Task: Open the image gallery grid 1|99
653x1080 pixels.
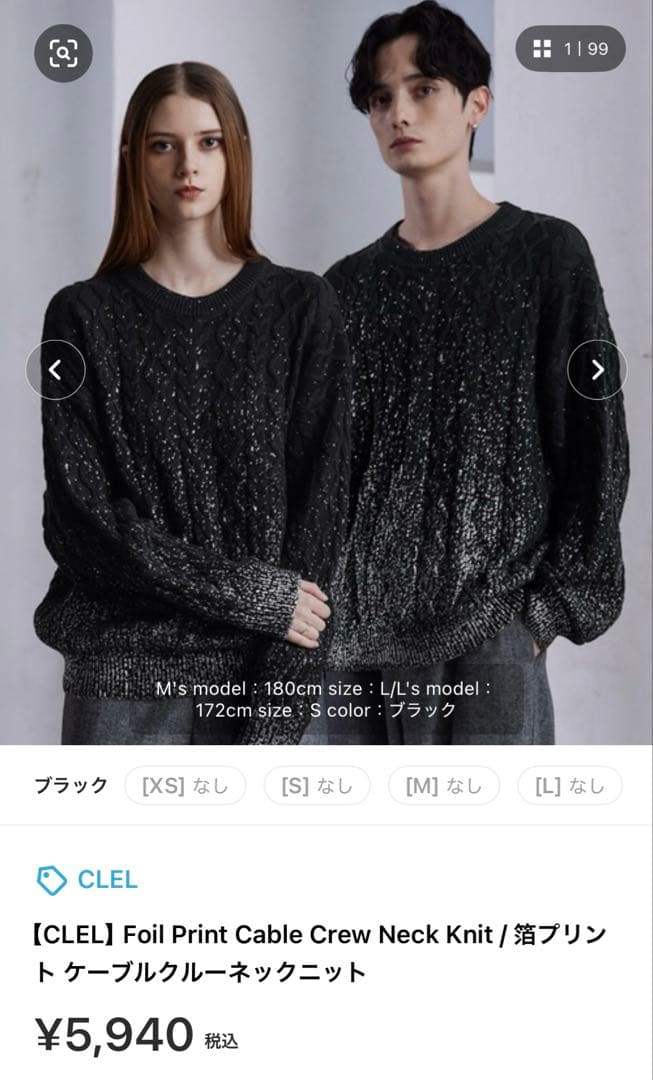Action: (x=570, y=49)
